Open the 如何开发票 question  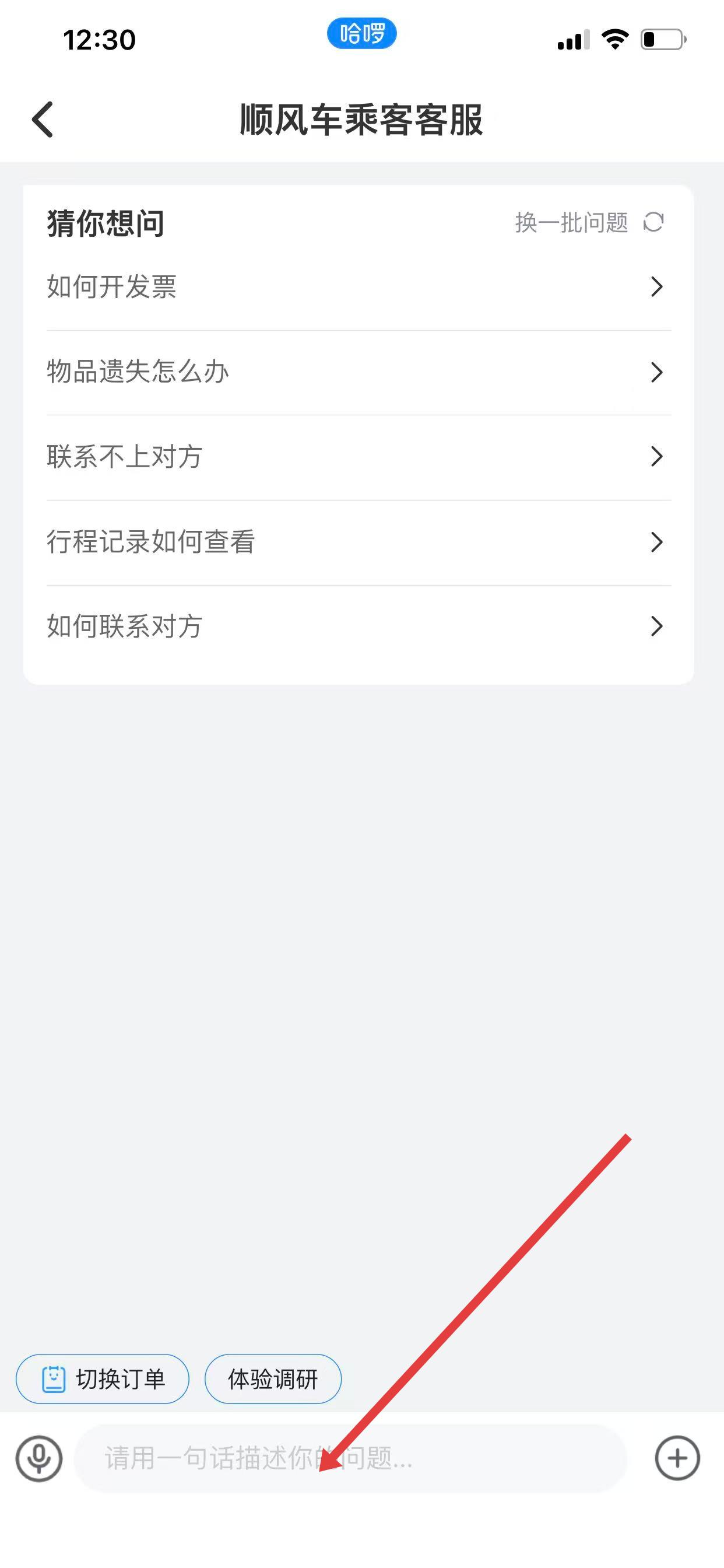pos(358,286)
